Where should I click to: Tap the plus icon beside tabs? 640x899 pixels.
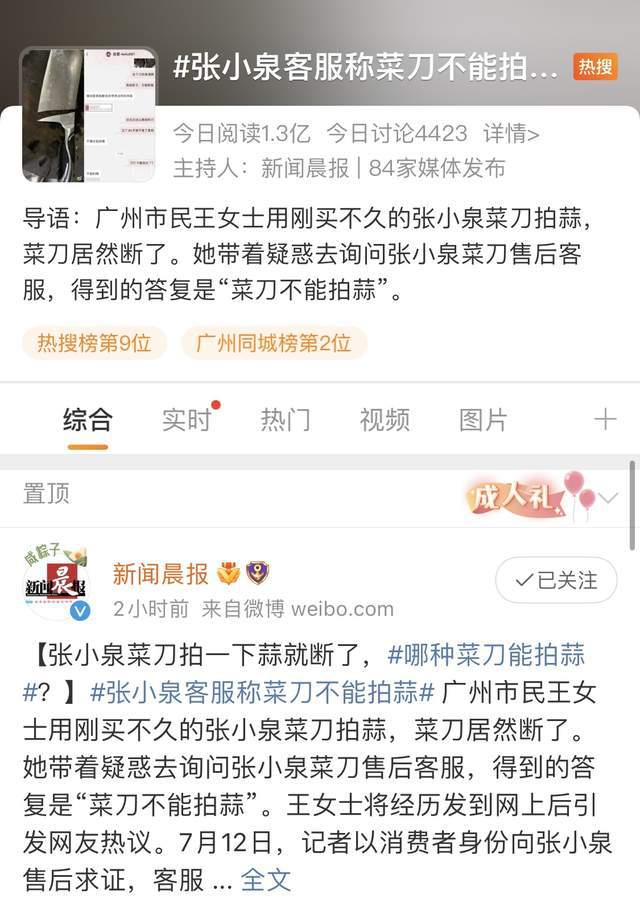(605, 419)
